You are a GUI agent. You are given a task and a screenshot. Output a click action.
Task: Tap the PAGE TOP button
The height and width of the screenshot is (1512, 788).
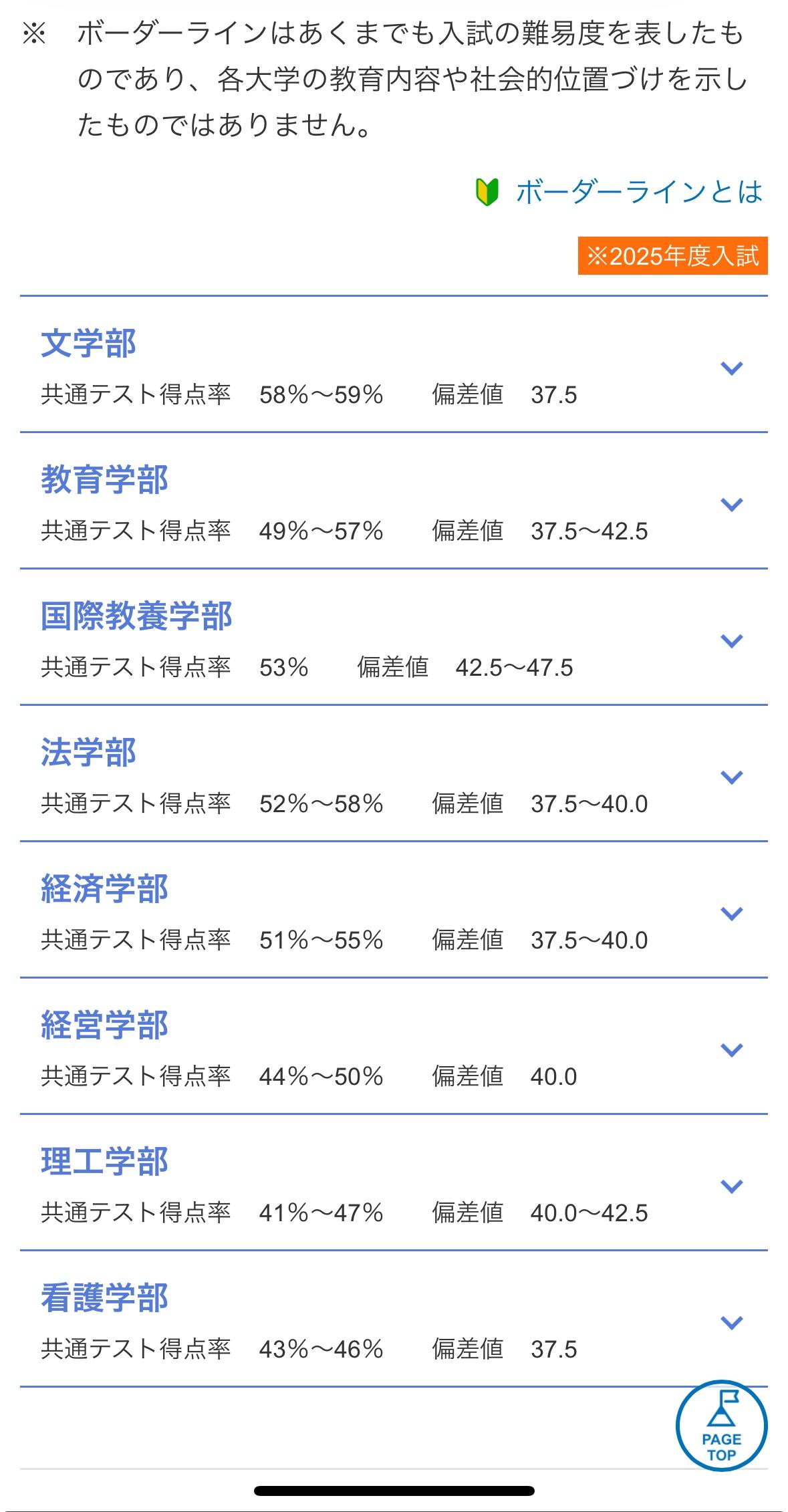coord(722,1426)
